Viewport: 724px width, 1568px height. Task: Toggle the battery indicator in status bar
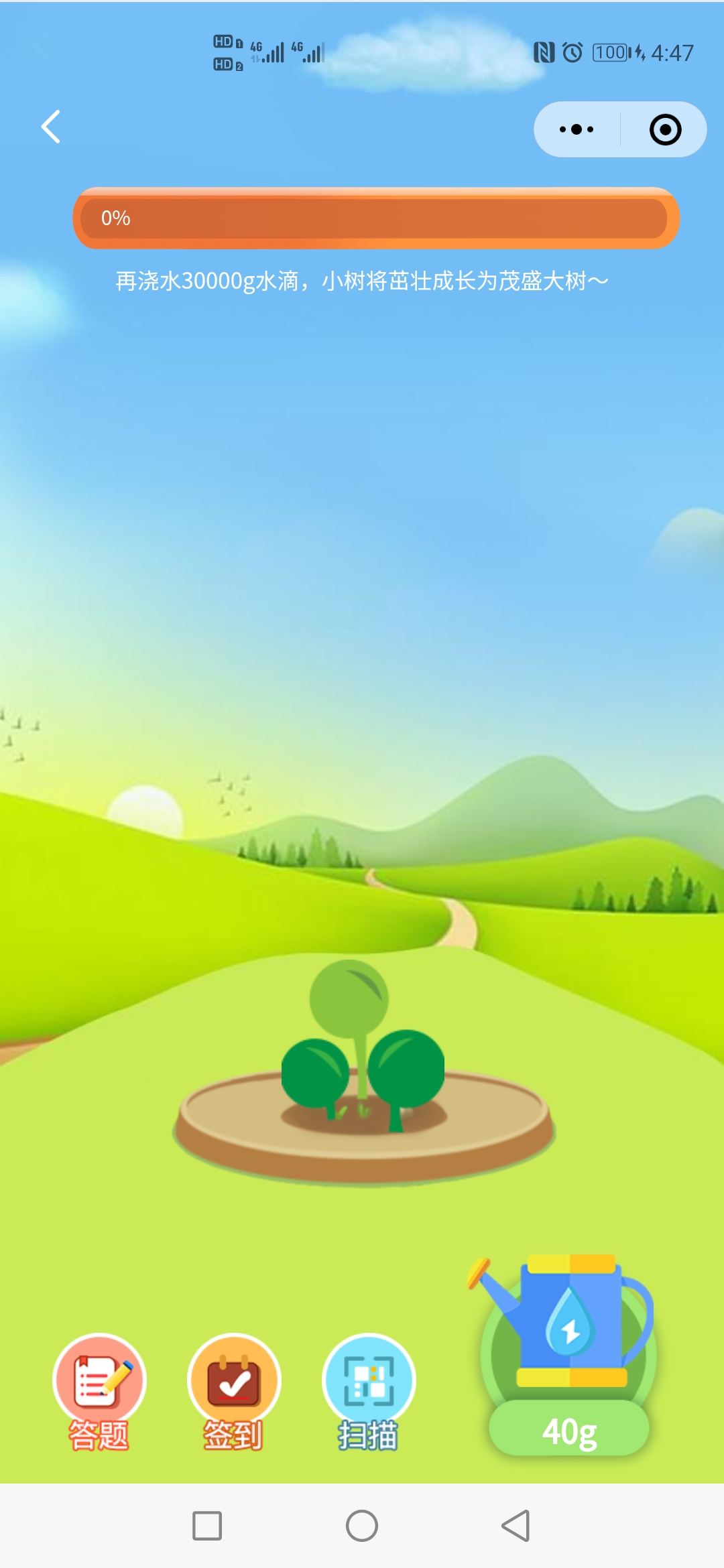[x=610, y=52]
